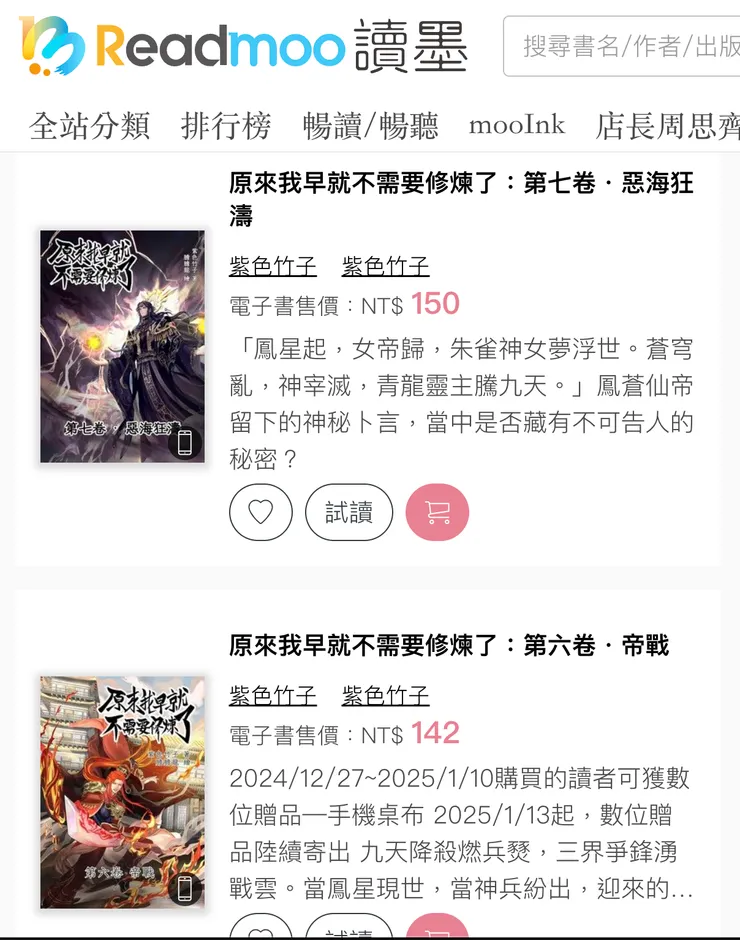Expand the 排行榜 rankings menu
The height and width of the screenshot is (940, 740).
pos(227,127)
